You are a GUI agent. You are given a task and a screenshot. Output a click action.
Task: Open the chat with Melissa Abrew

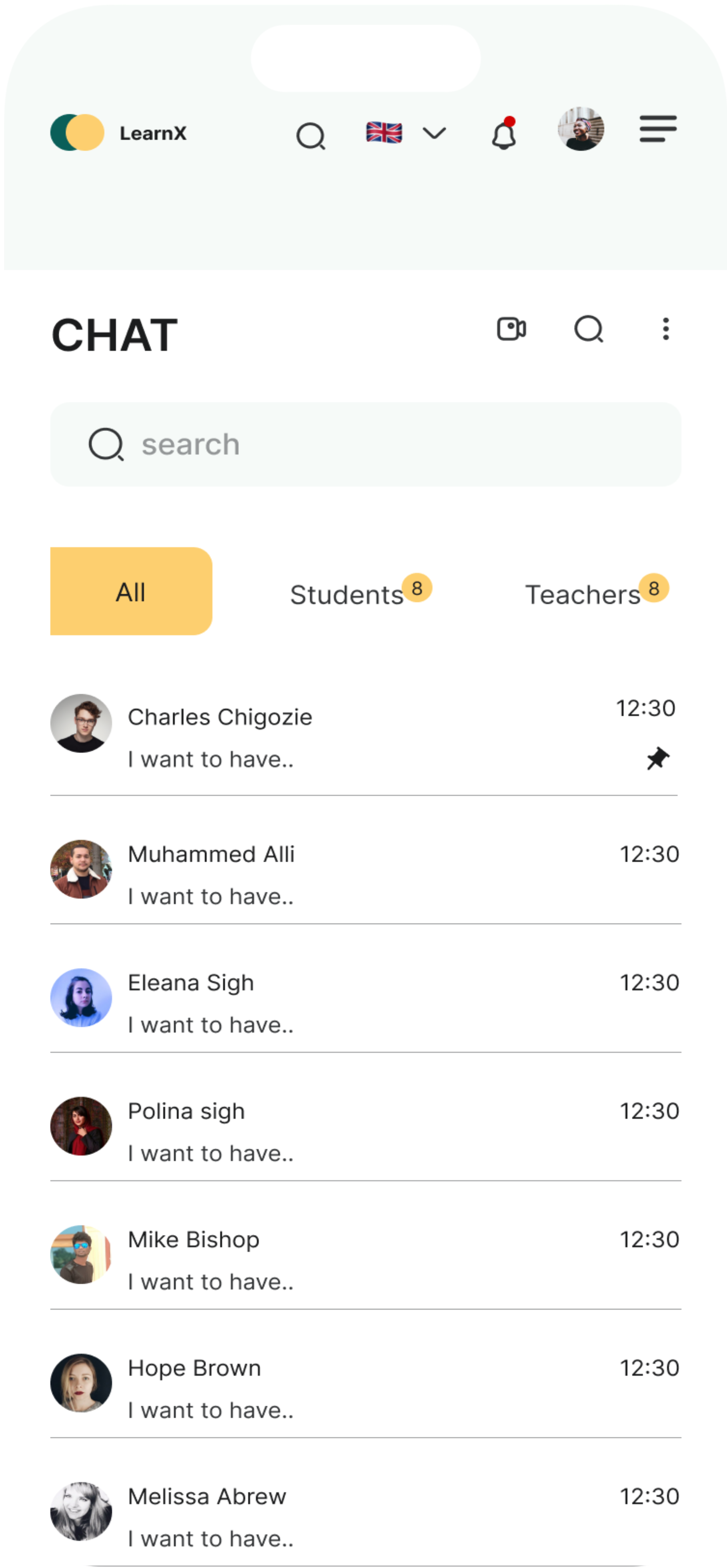304,1516
